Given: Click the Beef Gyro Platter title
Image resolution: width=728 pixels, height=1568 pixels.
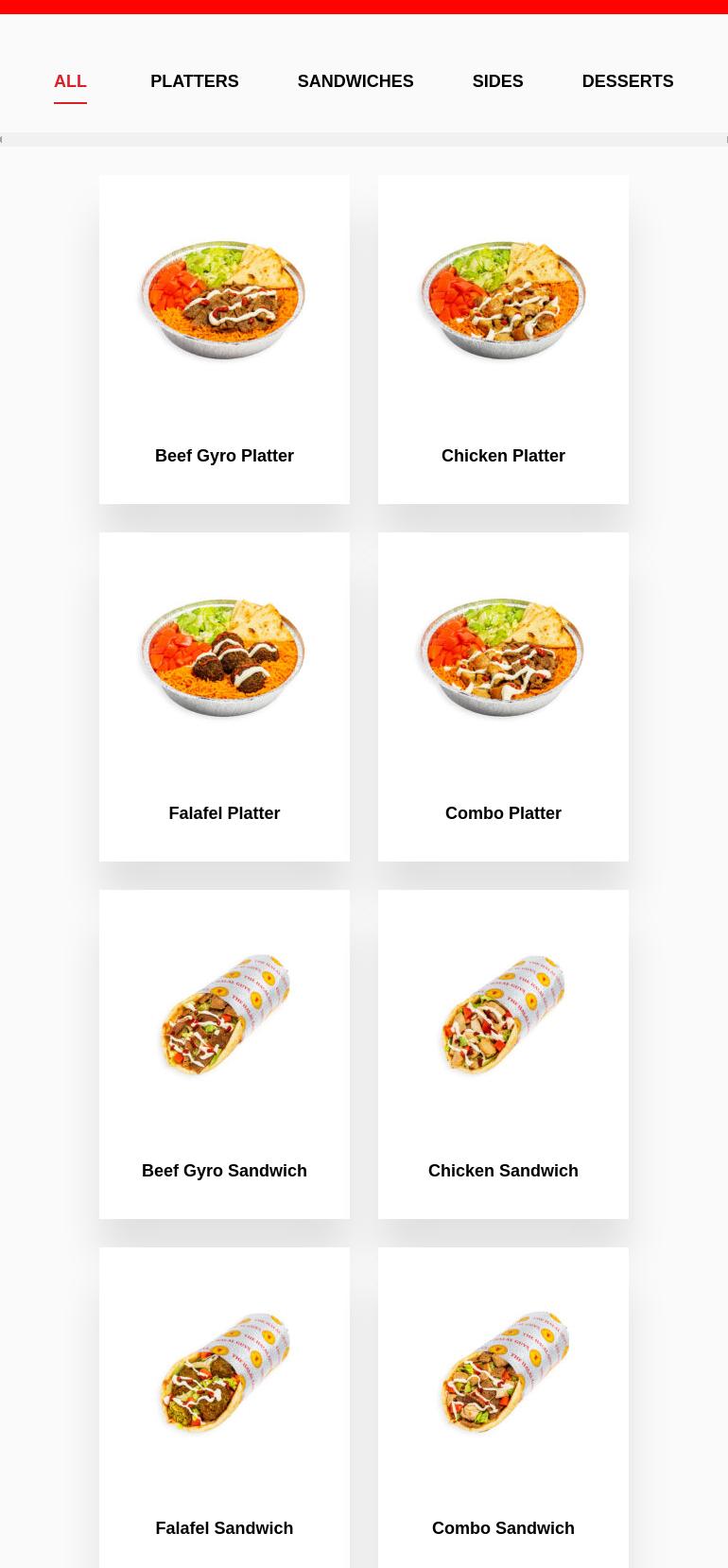Looking at the screenshot, I should click(x=224, y=456).
